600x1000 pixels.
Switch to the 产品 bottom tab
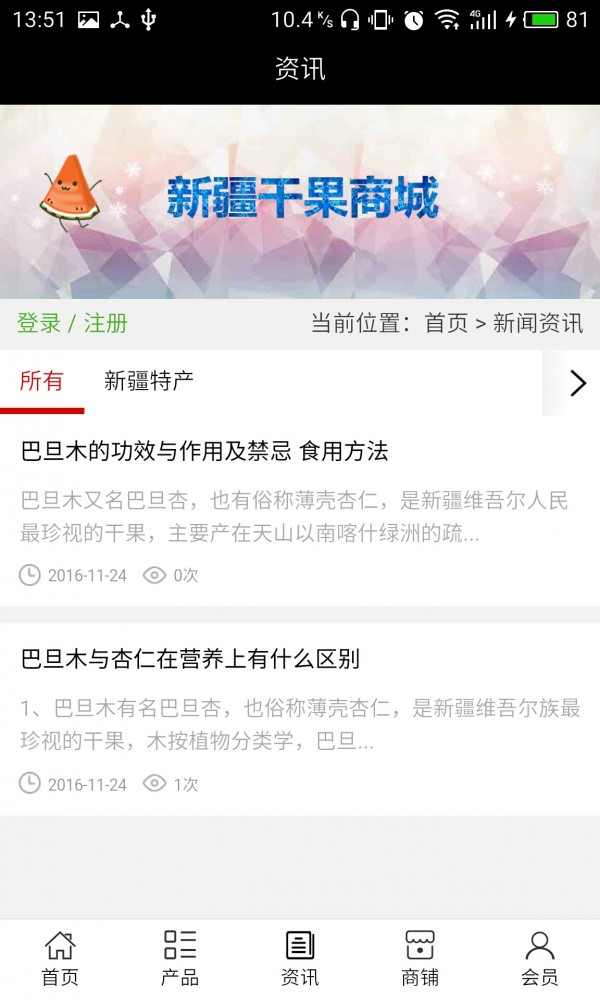click(x=180, y=958)
